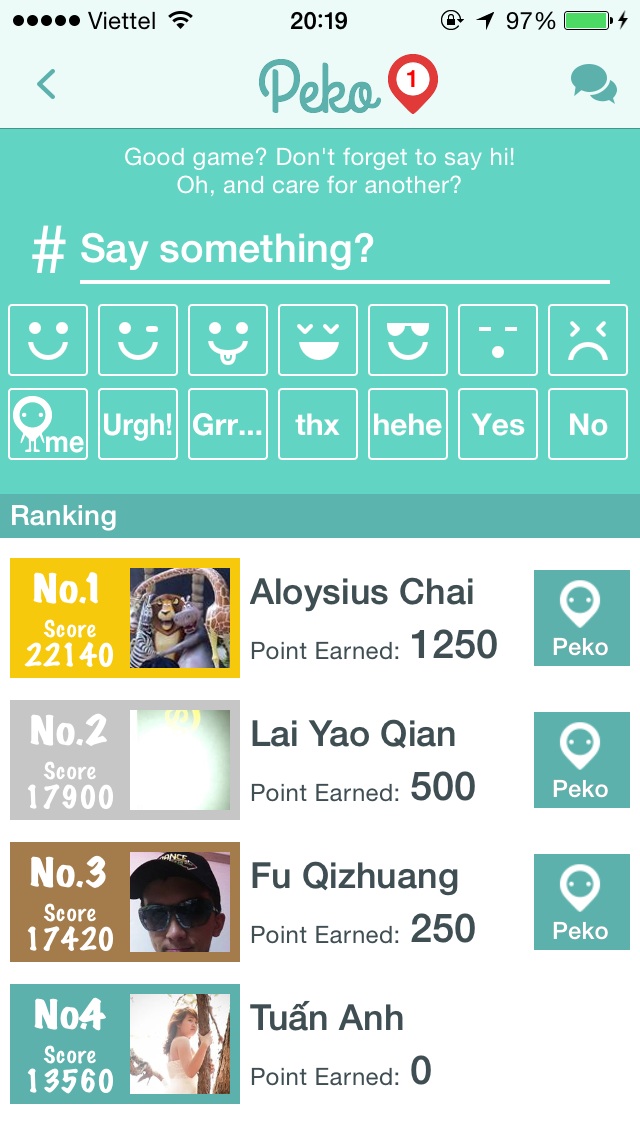The height and width of the screenshot is (1136, 640).
Task: Open the chat bubbles icon
Action: (594, 84)
